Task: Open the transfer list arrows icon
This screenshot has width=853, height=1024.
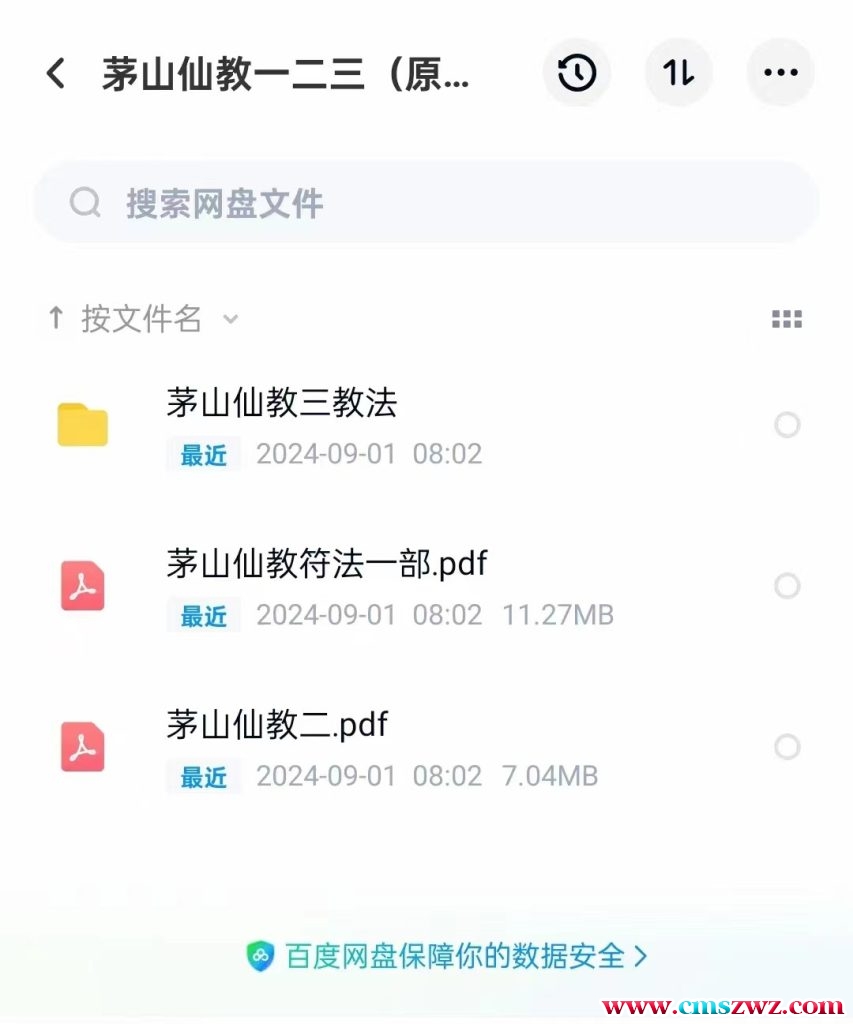Action: pos(679,73)
